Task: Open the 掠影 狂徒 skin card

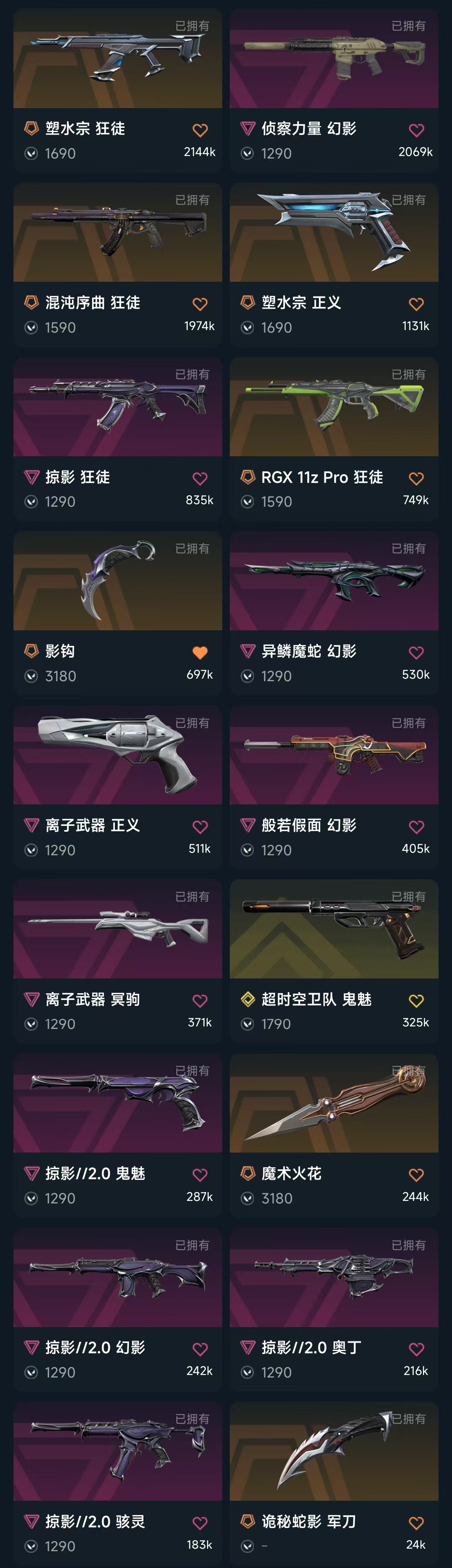Action: tap(117, 408)
